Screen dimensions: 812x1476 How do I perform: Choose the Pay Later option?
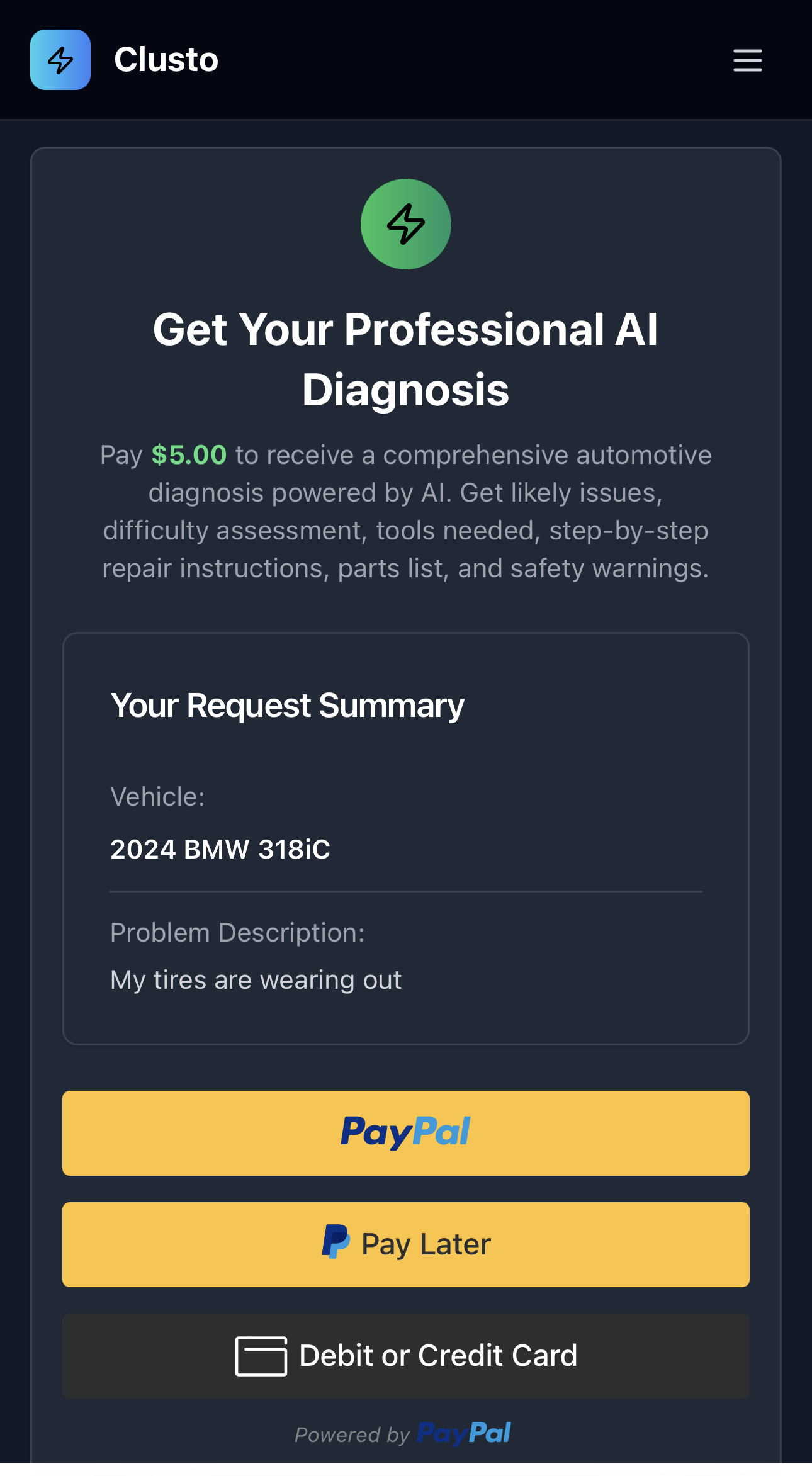click(x=406, y=1244)
